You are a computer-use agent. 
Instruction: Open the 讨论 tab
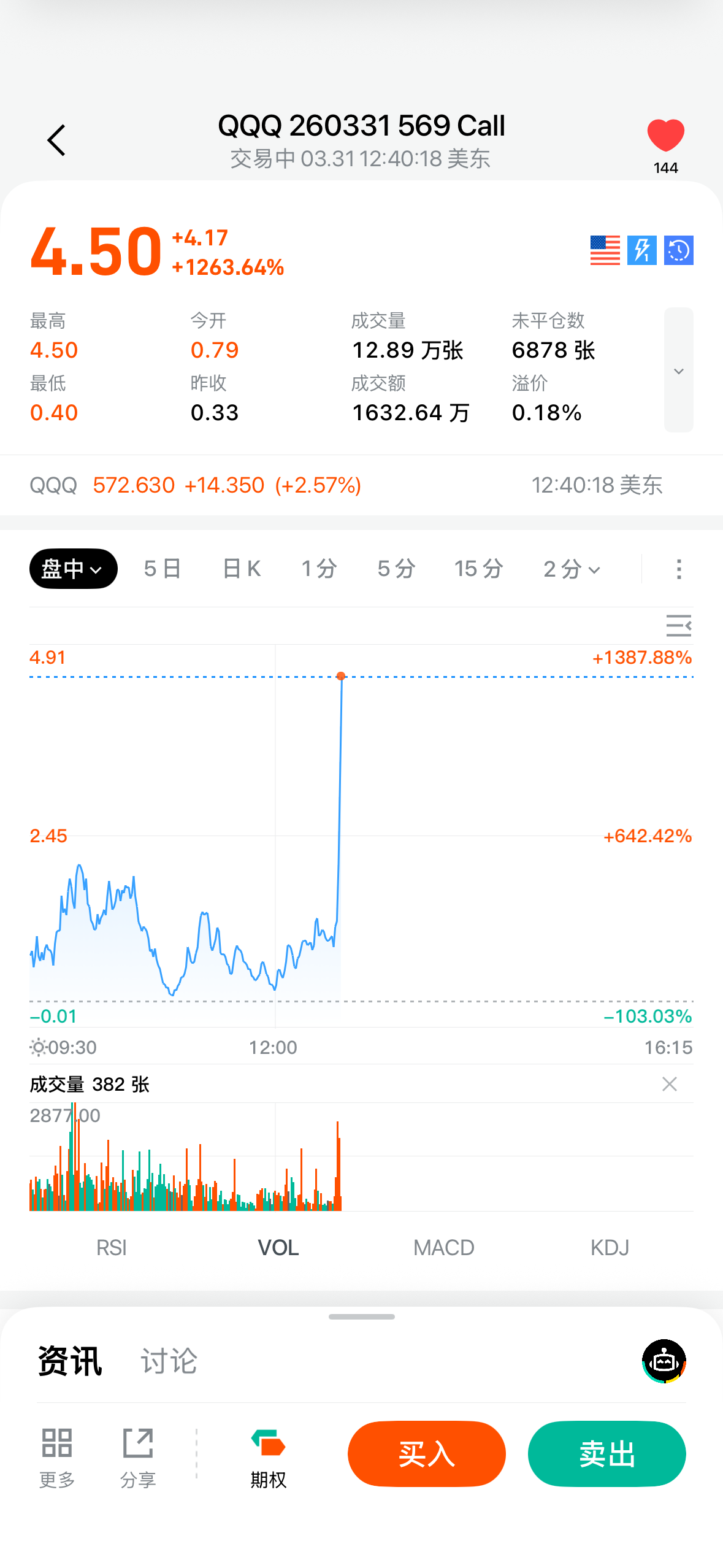click(169, 1361)
